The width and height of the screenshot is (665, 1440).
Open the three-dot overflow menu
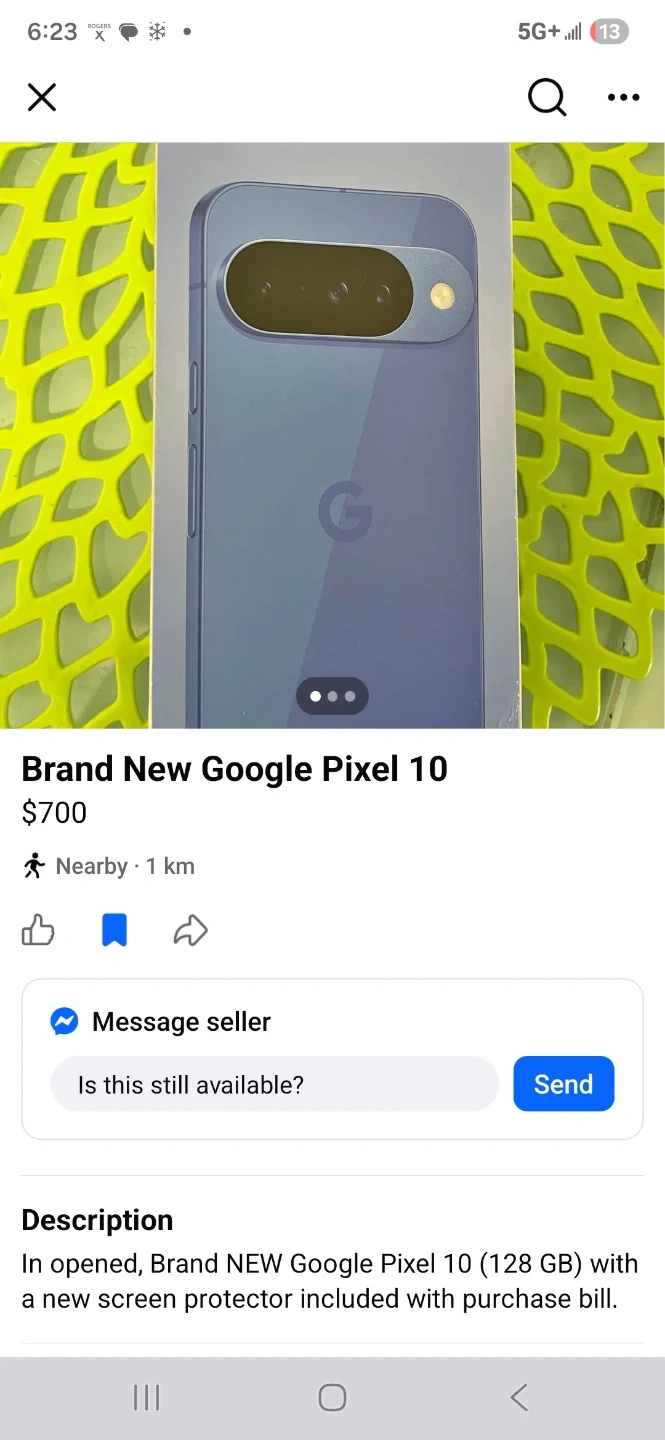click(623, 97)
